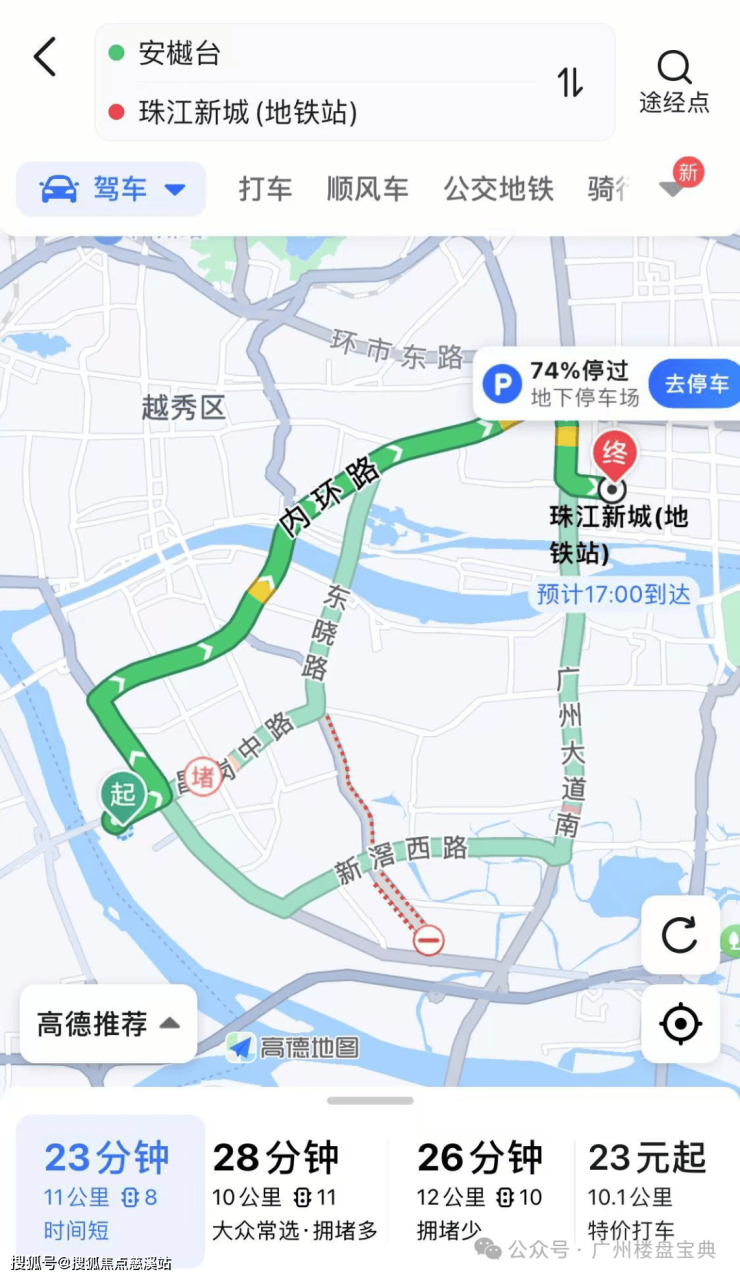
Task: Select the 28分钟 大众常选 route
Action: [295, 1191]
